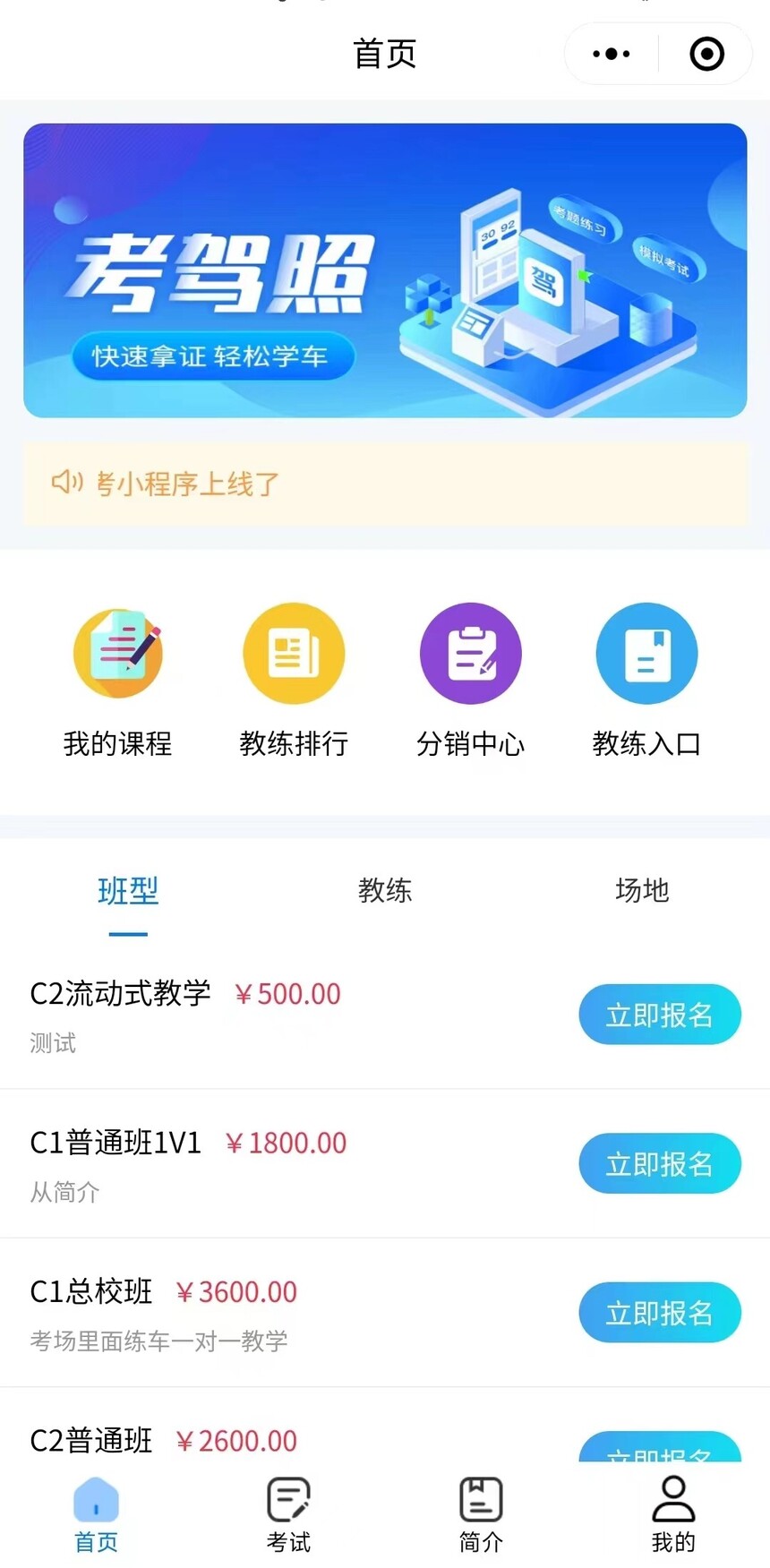Viewport: 770px width, 1568px height.
Task: Go to the 首页 bottom tab
Action: tap(96, 1514)
